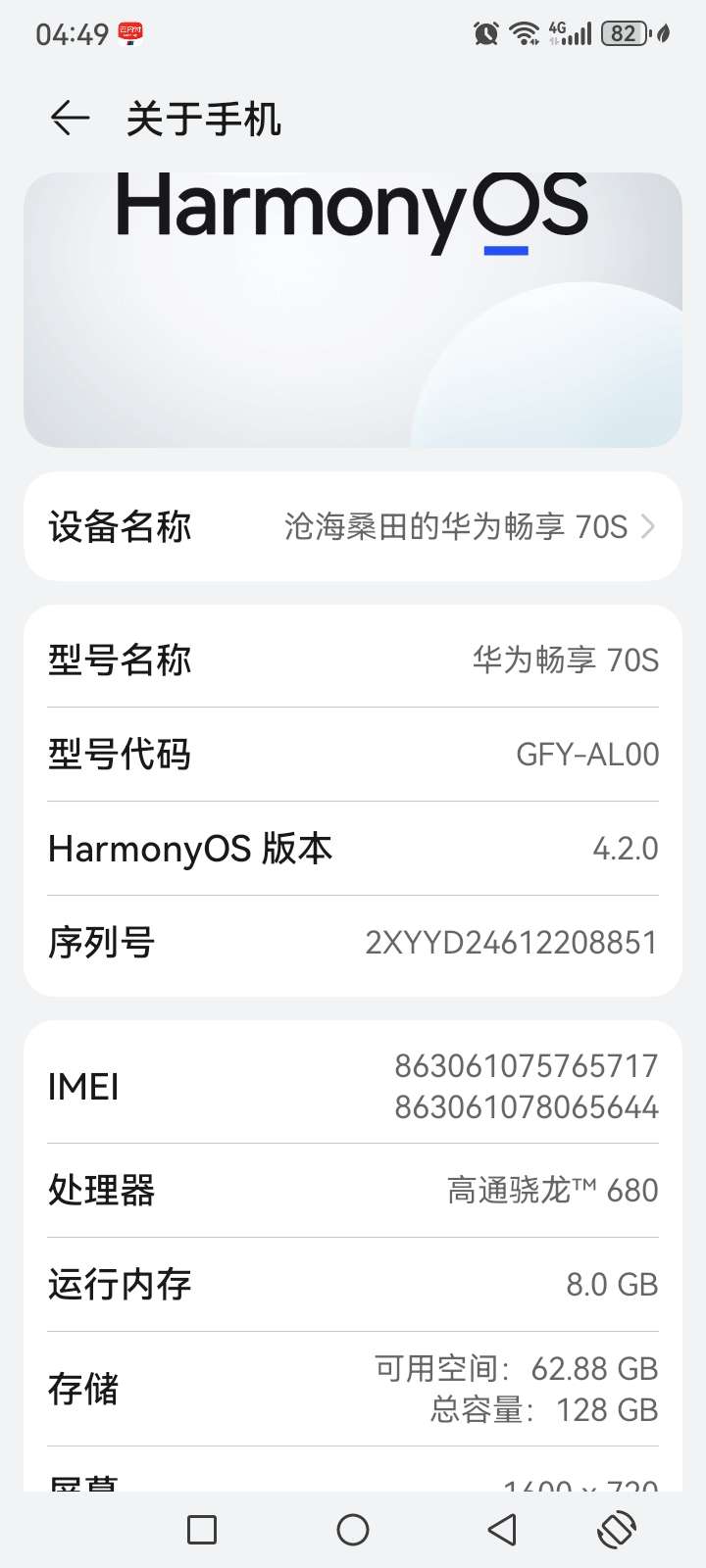Open the 设备名称 row to rename device
The width and height of the screenshot is (706, 1568).
353,527
